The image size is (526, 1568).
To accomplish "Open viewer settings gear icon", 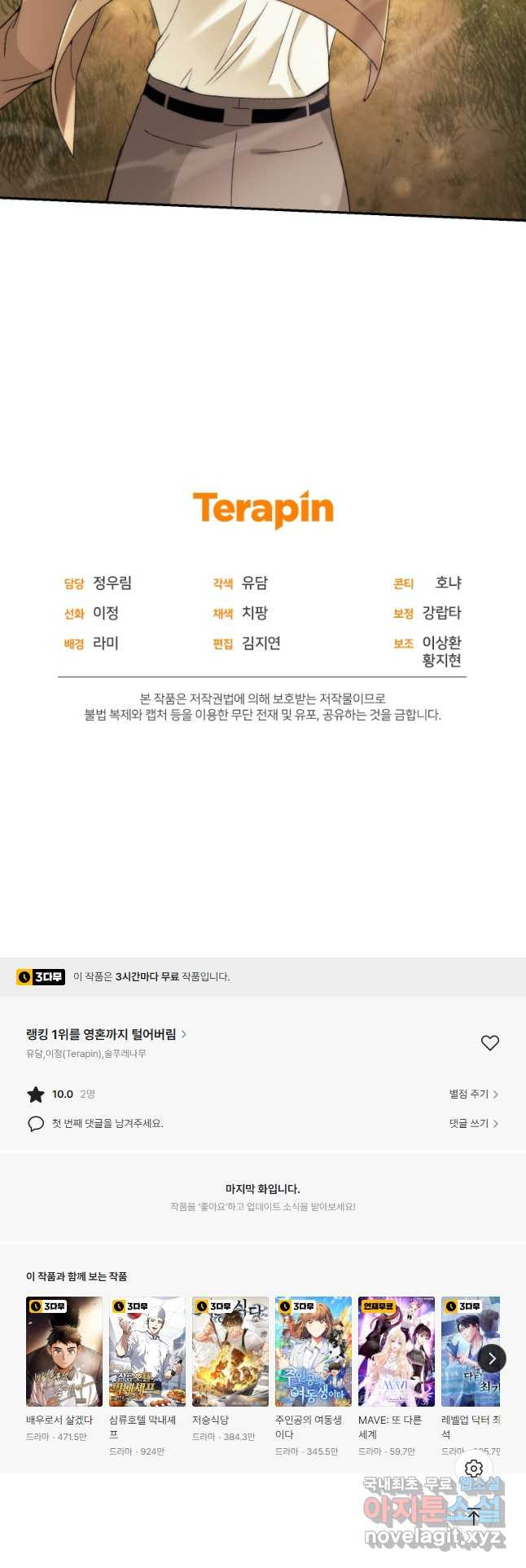I will pos(474,1491).
